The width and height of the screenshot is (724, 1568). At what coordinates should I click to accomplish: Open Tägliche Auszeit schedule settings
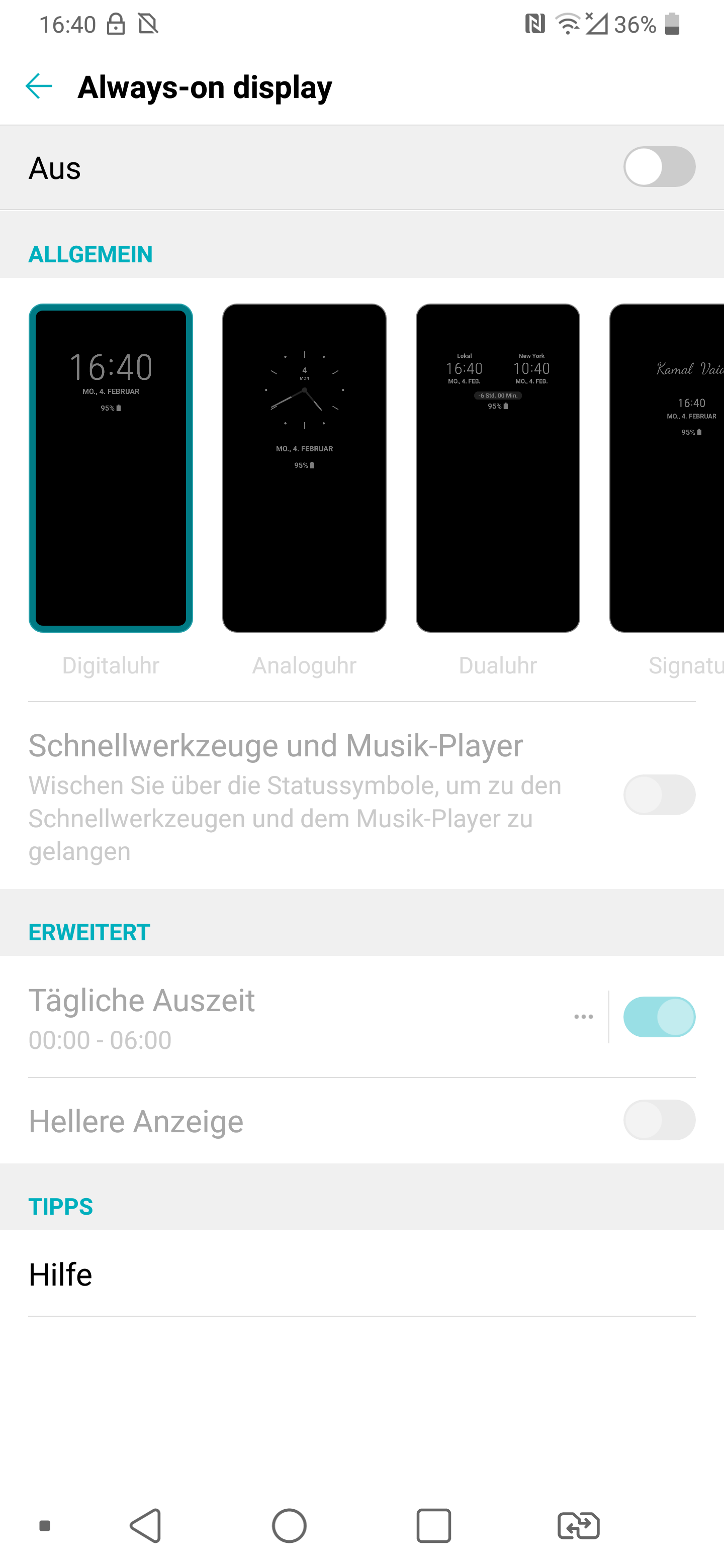(583, 1017)
